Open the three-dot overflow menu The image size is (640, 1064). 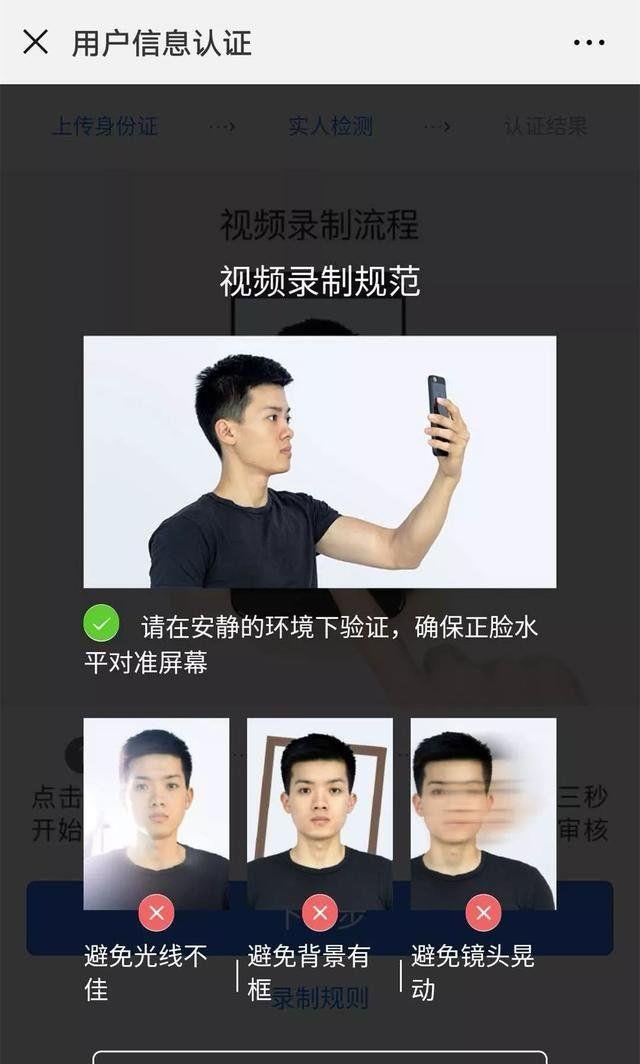coord(589,43)
